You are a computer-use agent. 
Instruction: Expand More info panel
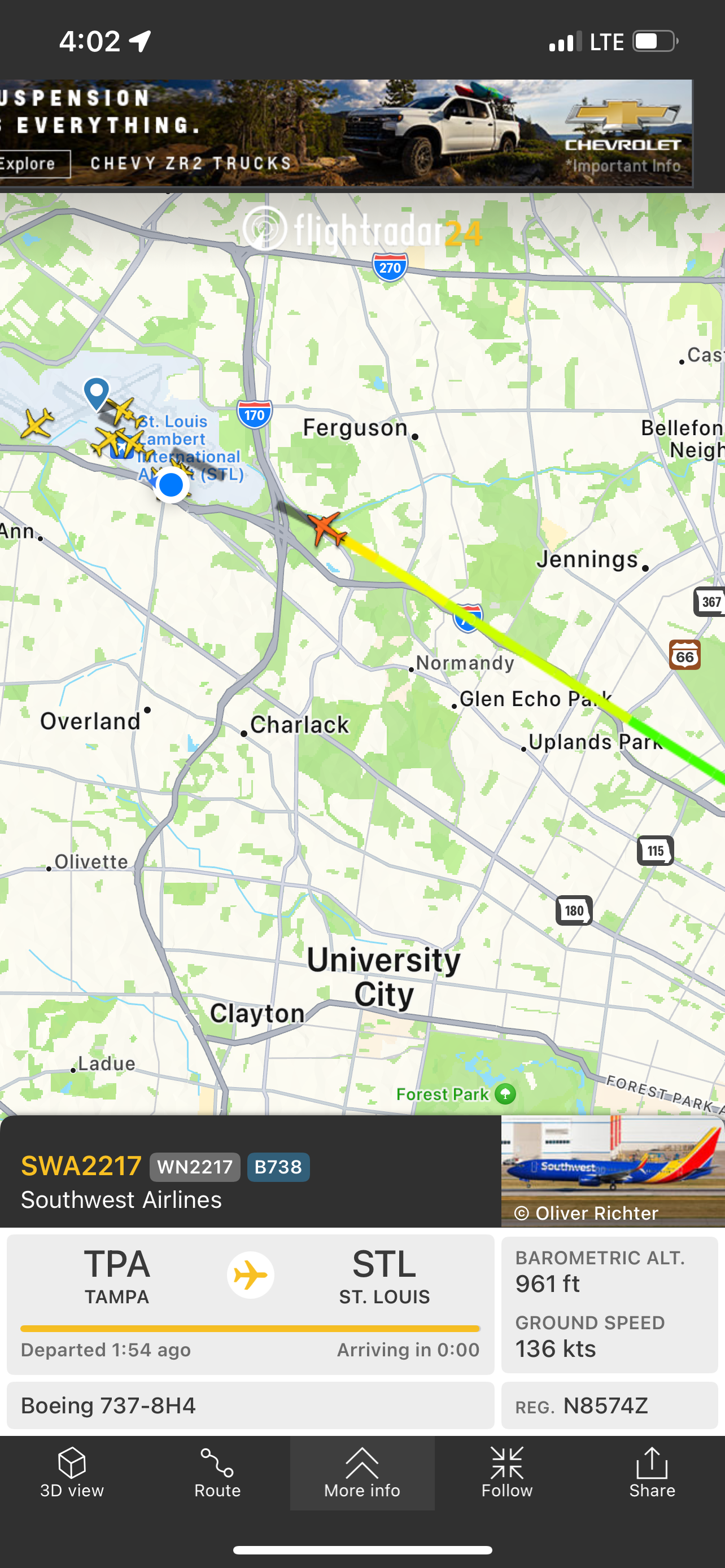click(362, 1473)
